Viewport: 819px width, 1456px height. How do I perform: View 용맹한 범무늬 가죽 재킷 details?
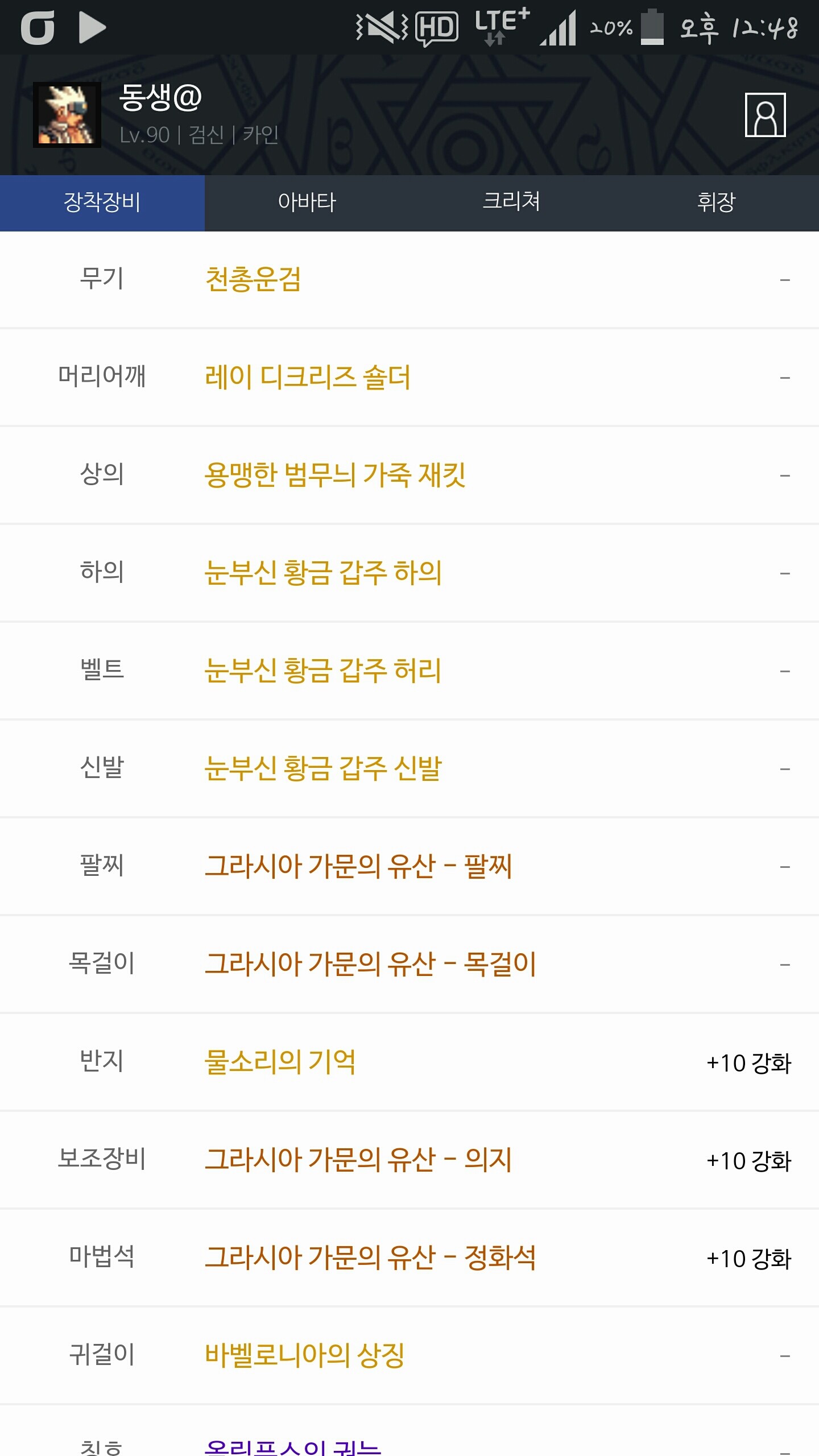pyautogui.click(x=335, y=475)
